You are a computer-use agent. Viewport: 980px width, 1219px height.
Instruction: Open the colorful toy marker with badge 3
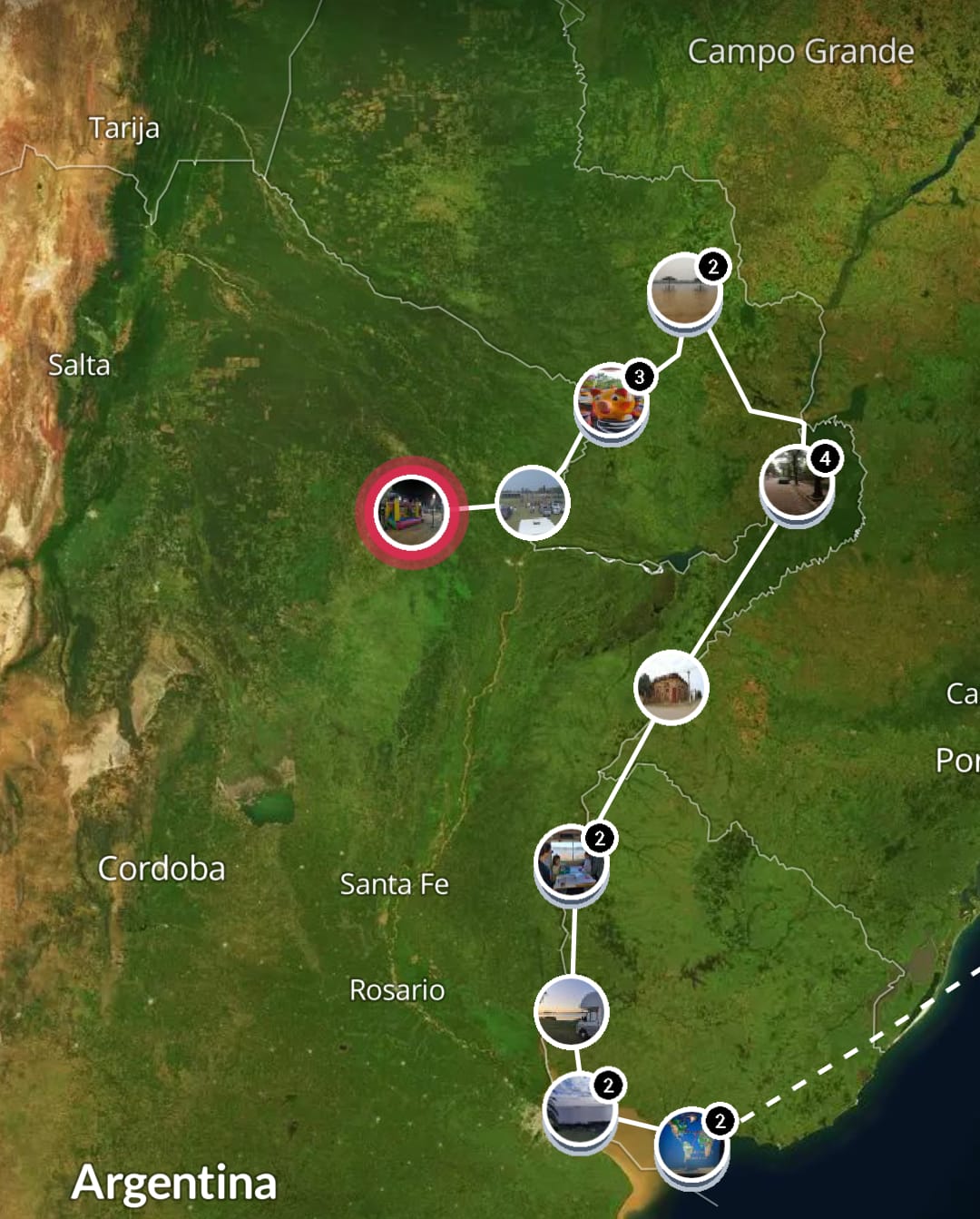[611, 401]
